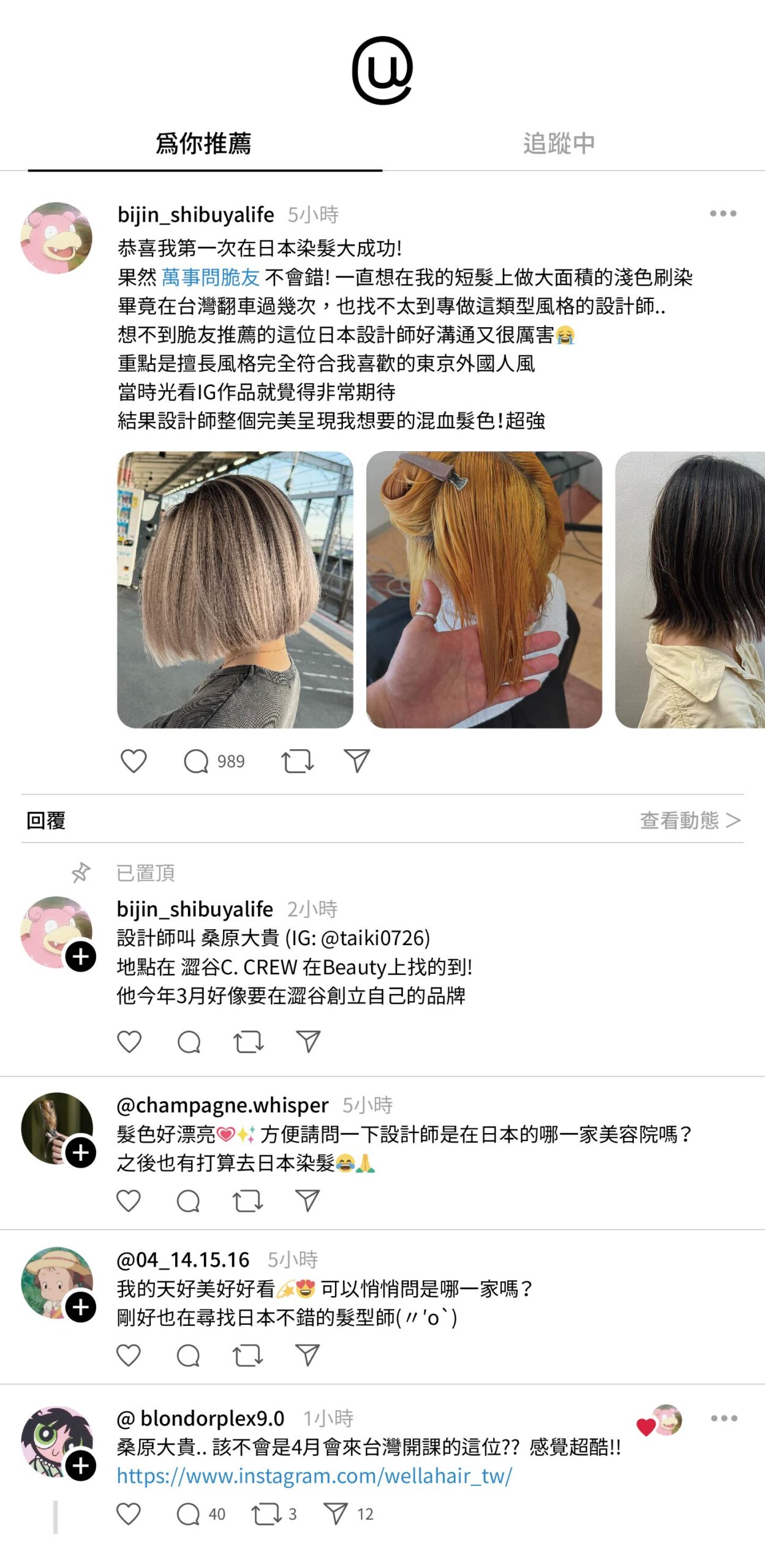Repost bijin_shibuyalife's main post
The height and width of the screenshot is (1568, 765).
pyautogui.click(x=298, y=761)
